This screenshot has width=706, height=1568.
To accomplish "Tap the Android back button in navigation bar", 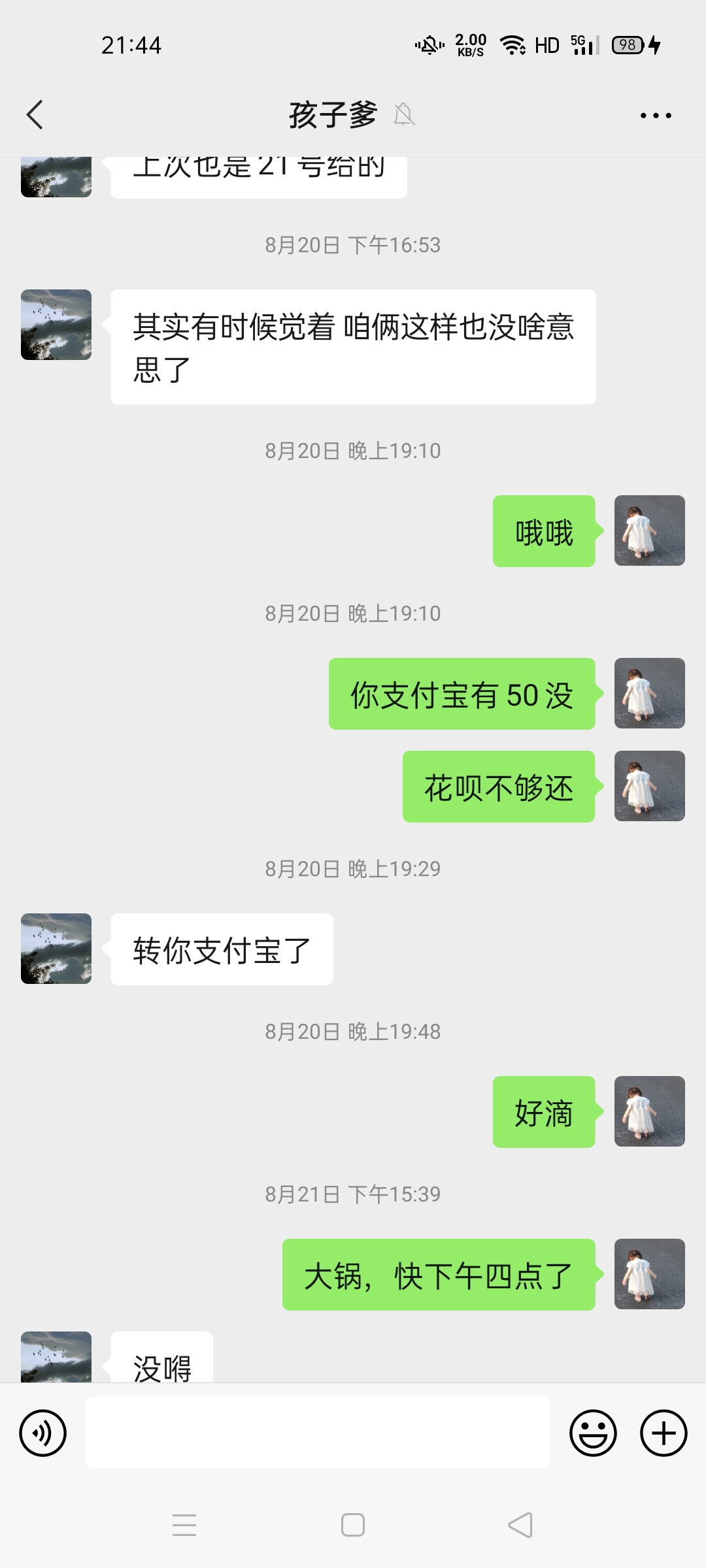I will point(520,1524).
